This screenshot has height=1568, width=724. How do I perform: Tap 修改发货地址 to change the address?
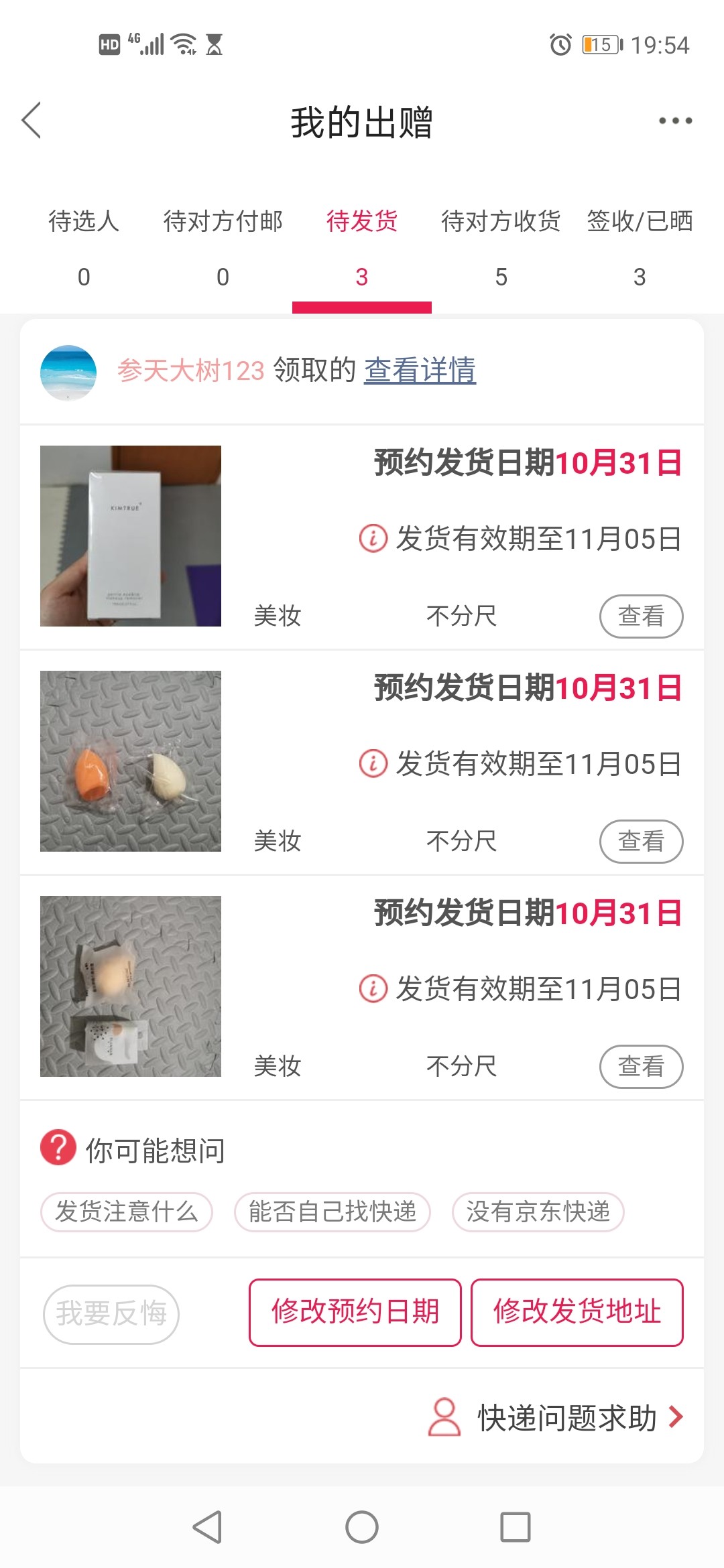(577, 1312)
